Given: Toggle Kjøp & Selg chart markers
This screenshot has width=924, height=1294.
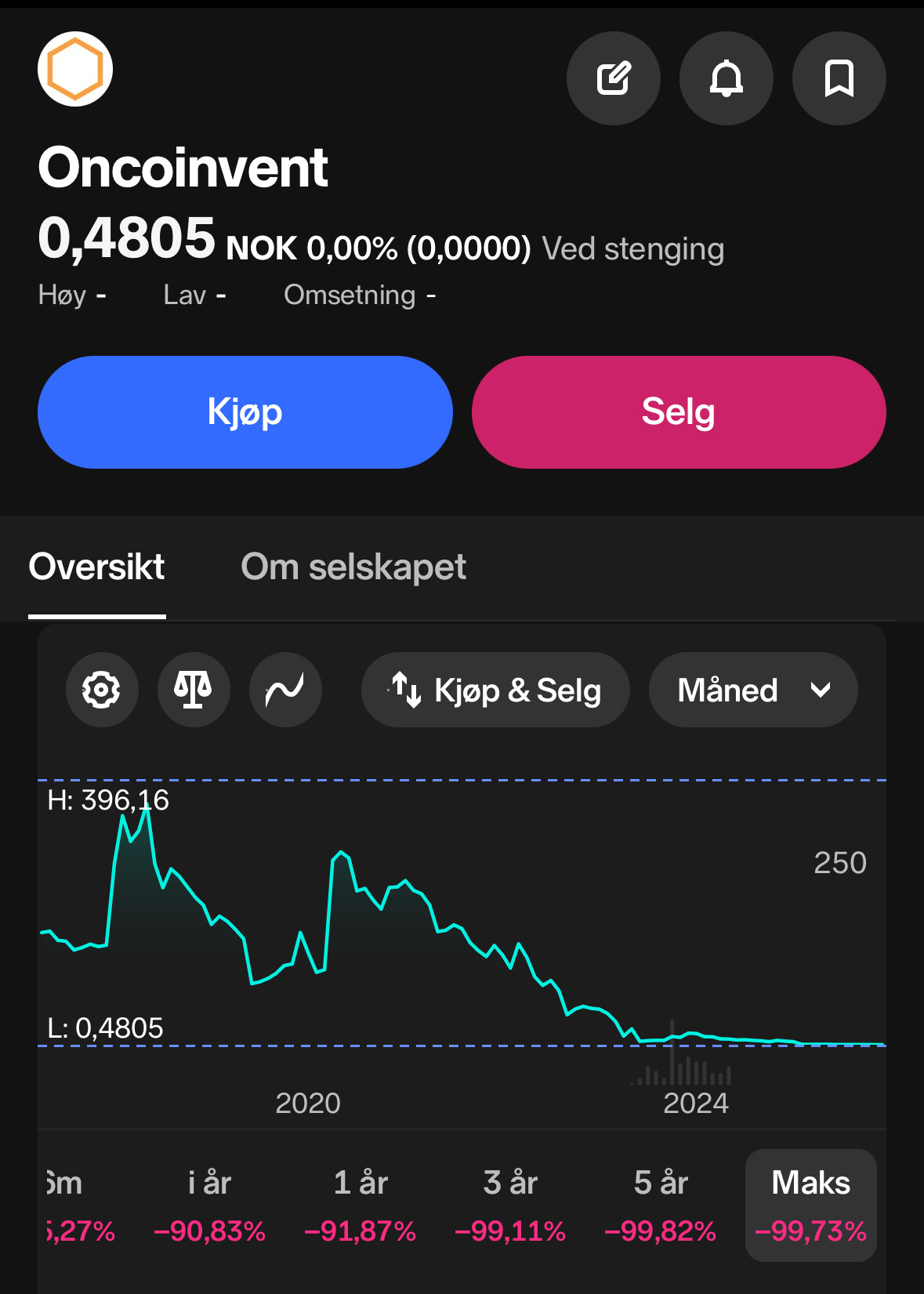Looking at the screenshot, I should pos(495,690).
